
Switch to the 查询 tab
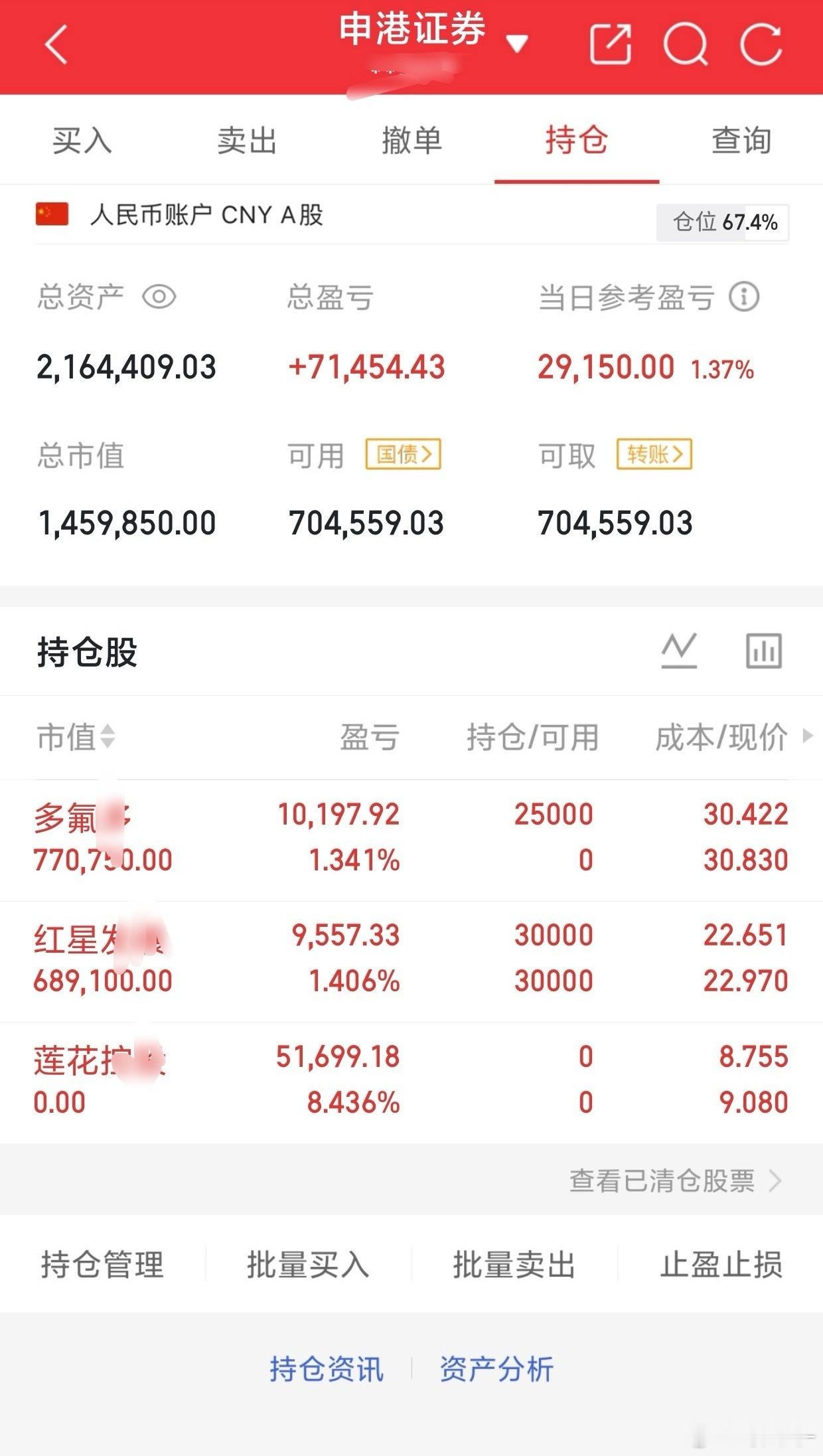click(x=741, y=140)
